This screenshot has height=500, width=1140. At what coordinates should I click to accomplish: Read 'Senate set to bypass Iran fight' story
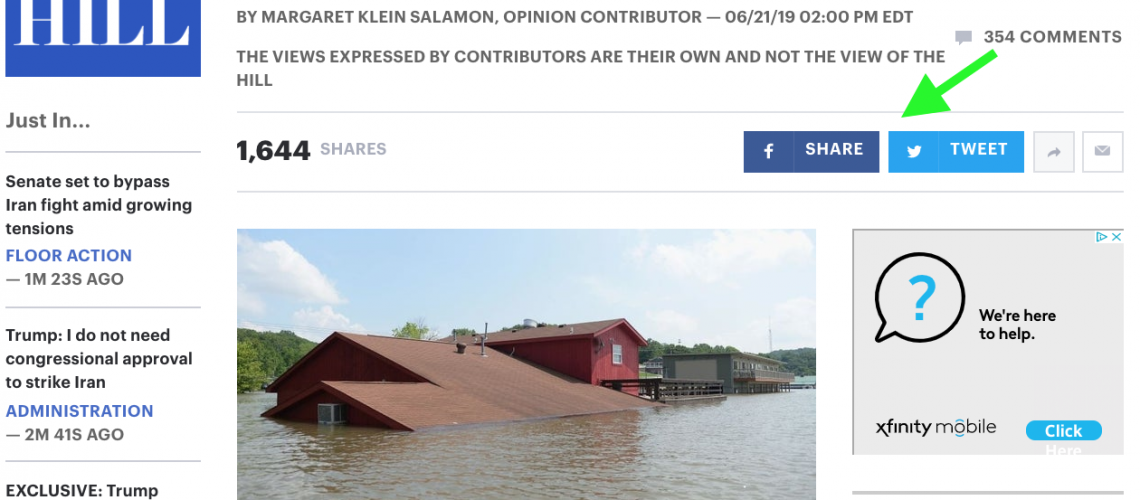coord(98,205)
